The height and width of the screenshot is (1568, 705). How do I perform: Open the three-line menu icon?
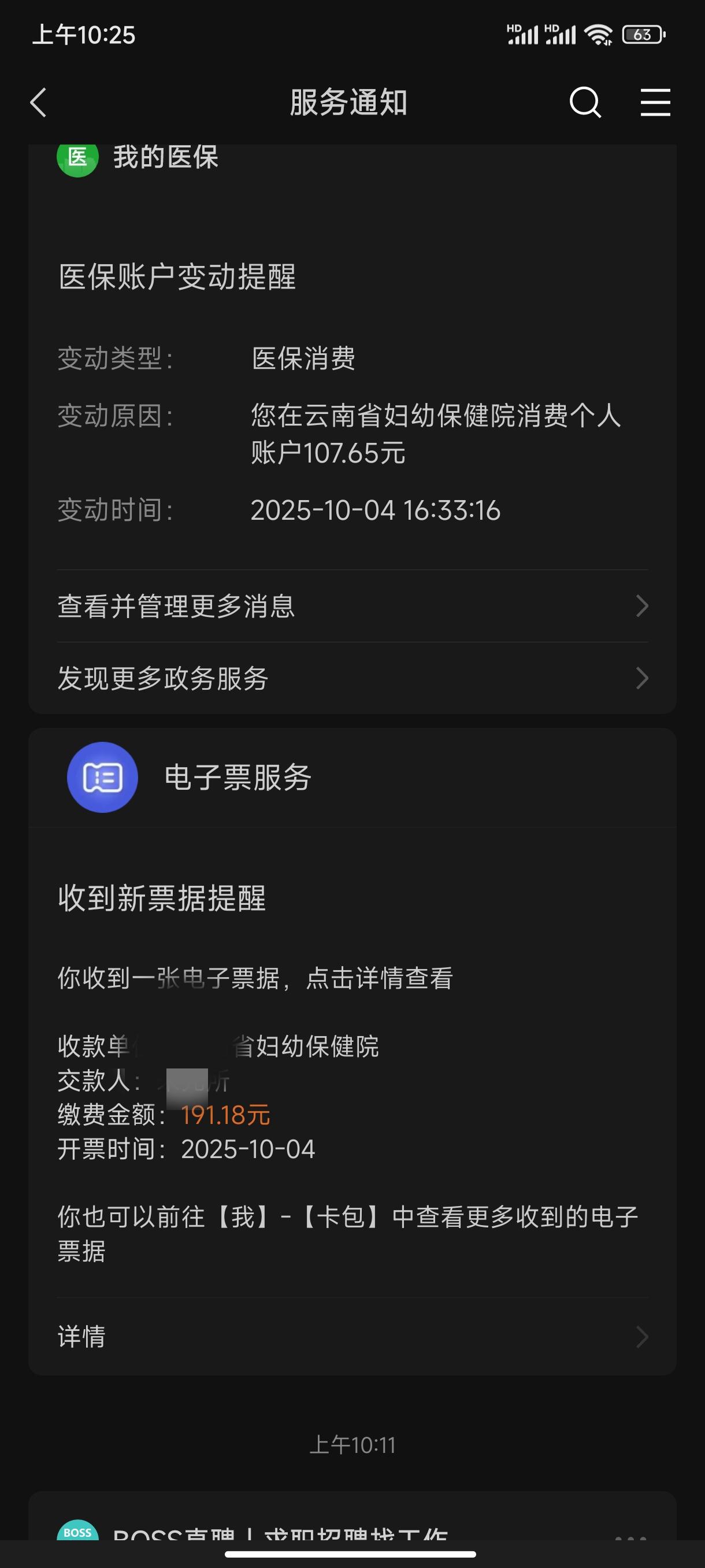pos(655,102)
